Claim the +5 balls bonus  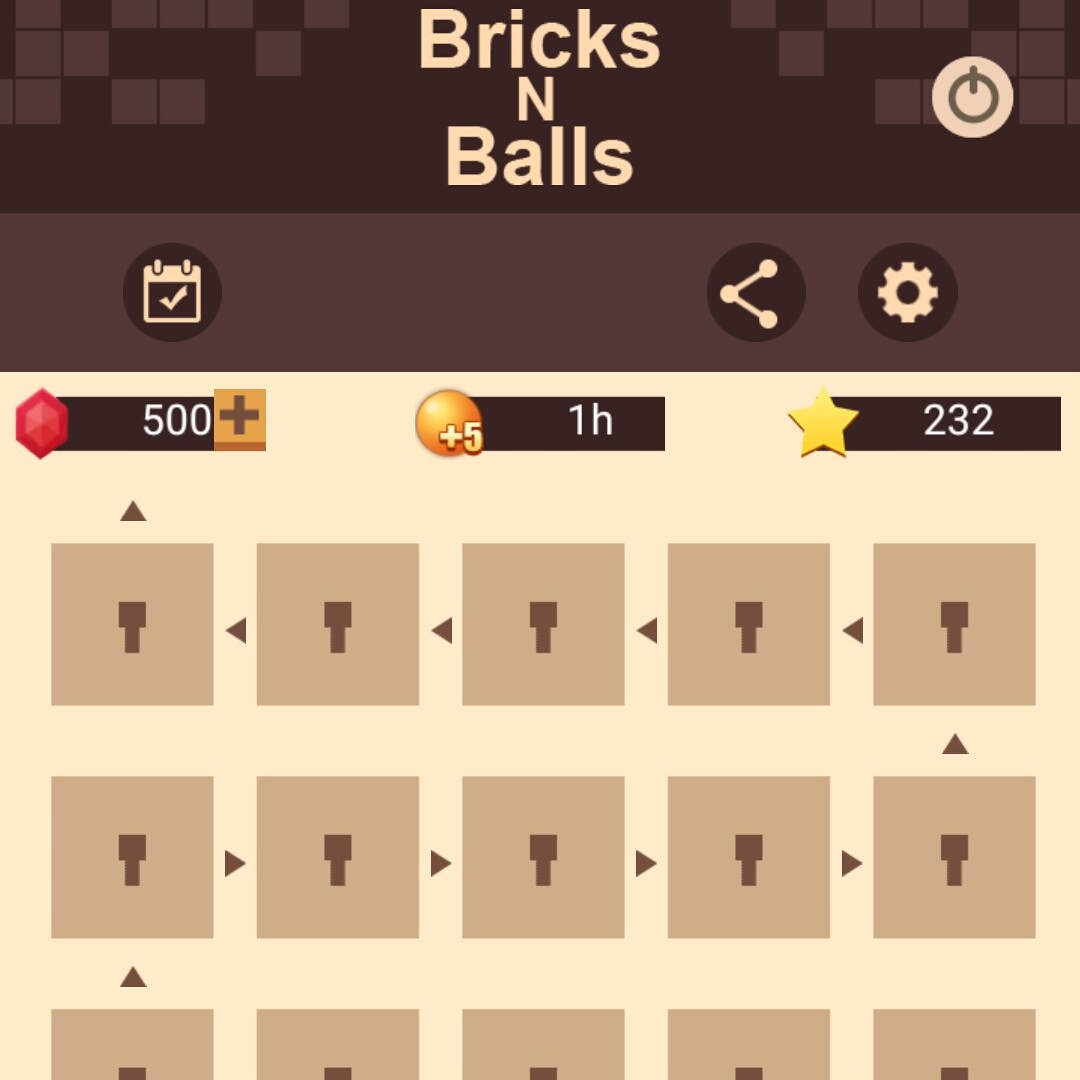click(449, 423)
